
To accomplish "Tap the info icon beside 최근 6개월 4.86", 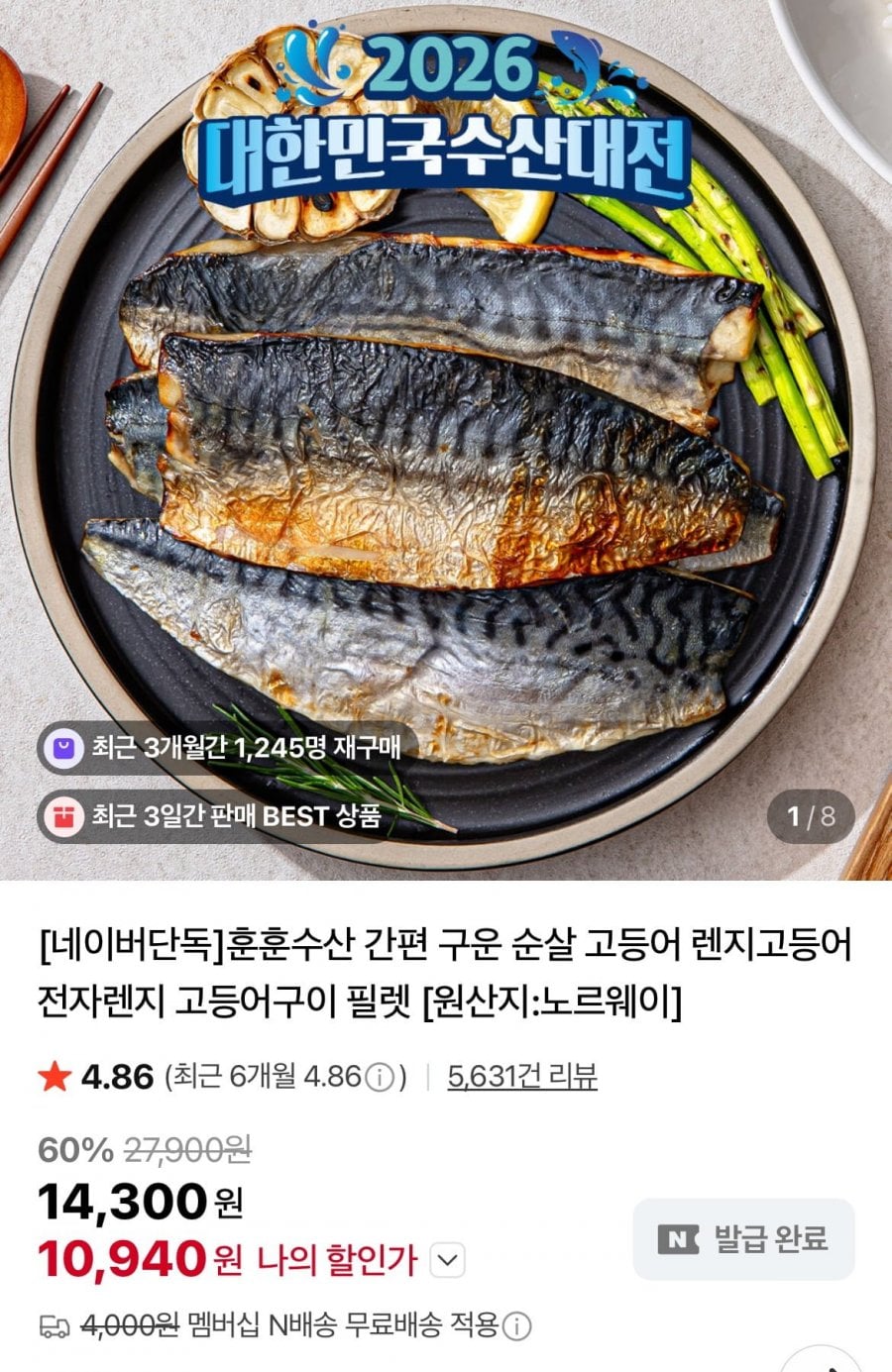I will (x=380, y=1077).
